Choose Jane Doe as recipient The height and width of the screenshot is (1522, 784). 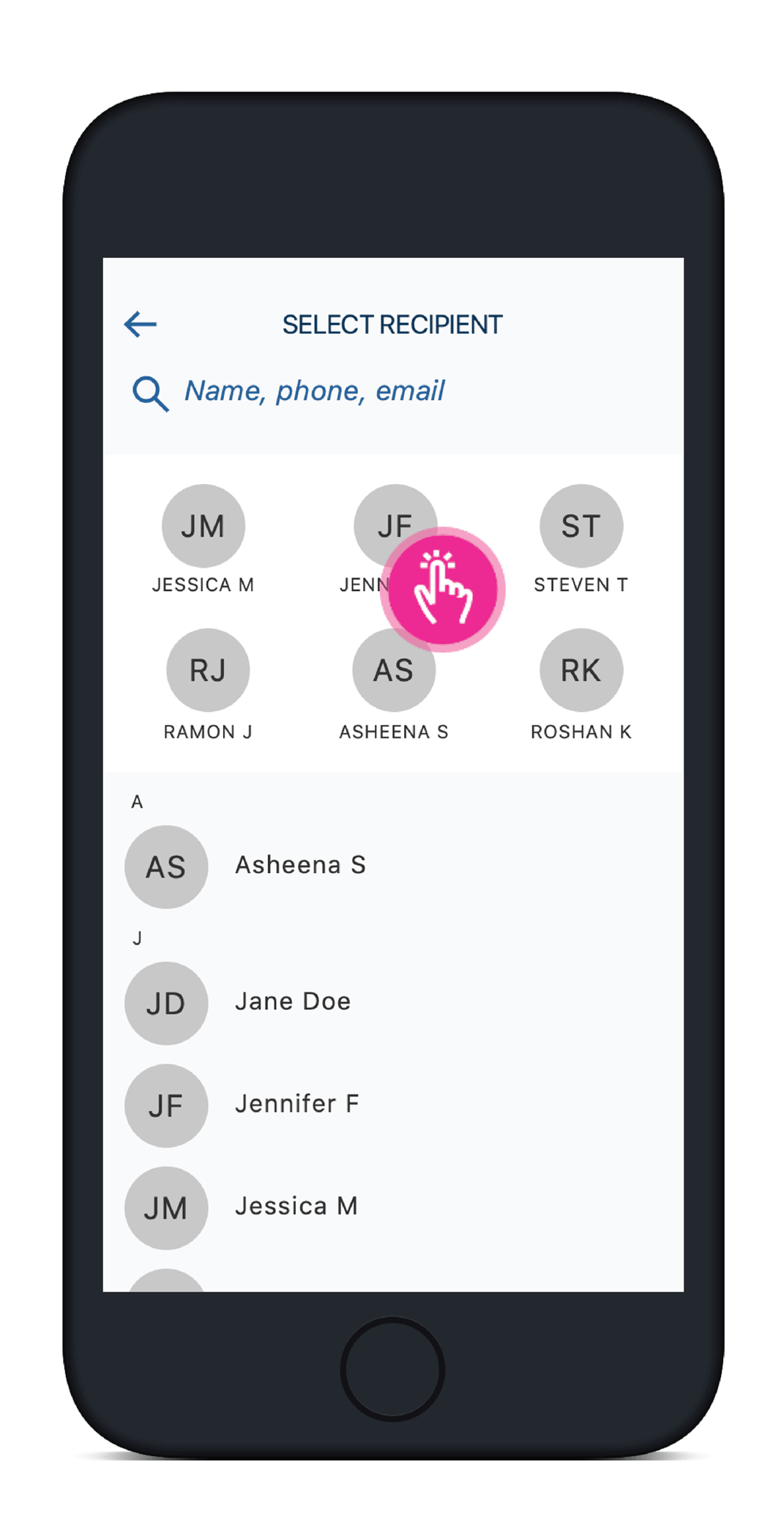292,1001
